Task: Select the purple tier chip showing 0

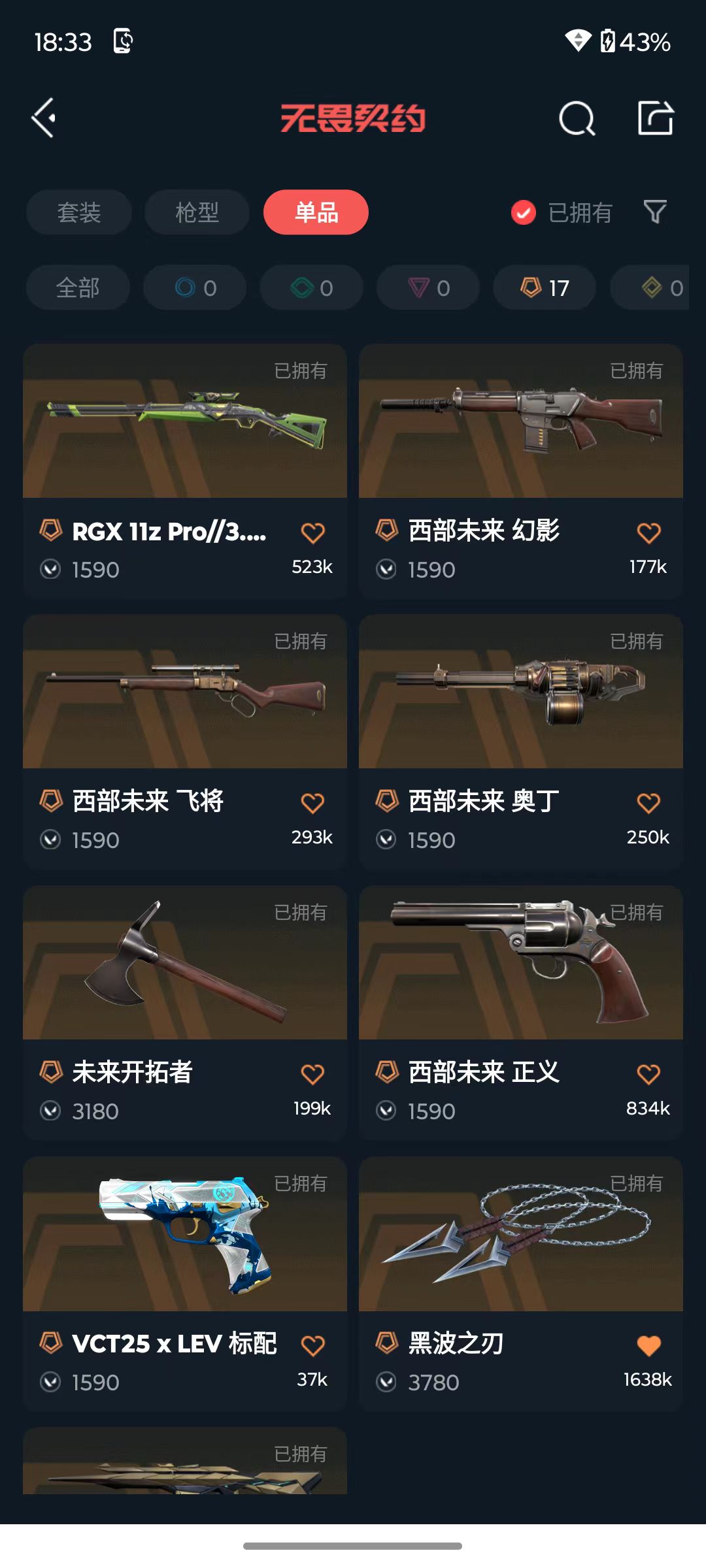Action: [428, 287]
